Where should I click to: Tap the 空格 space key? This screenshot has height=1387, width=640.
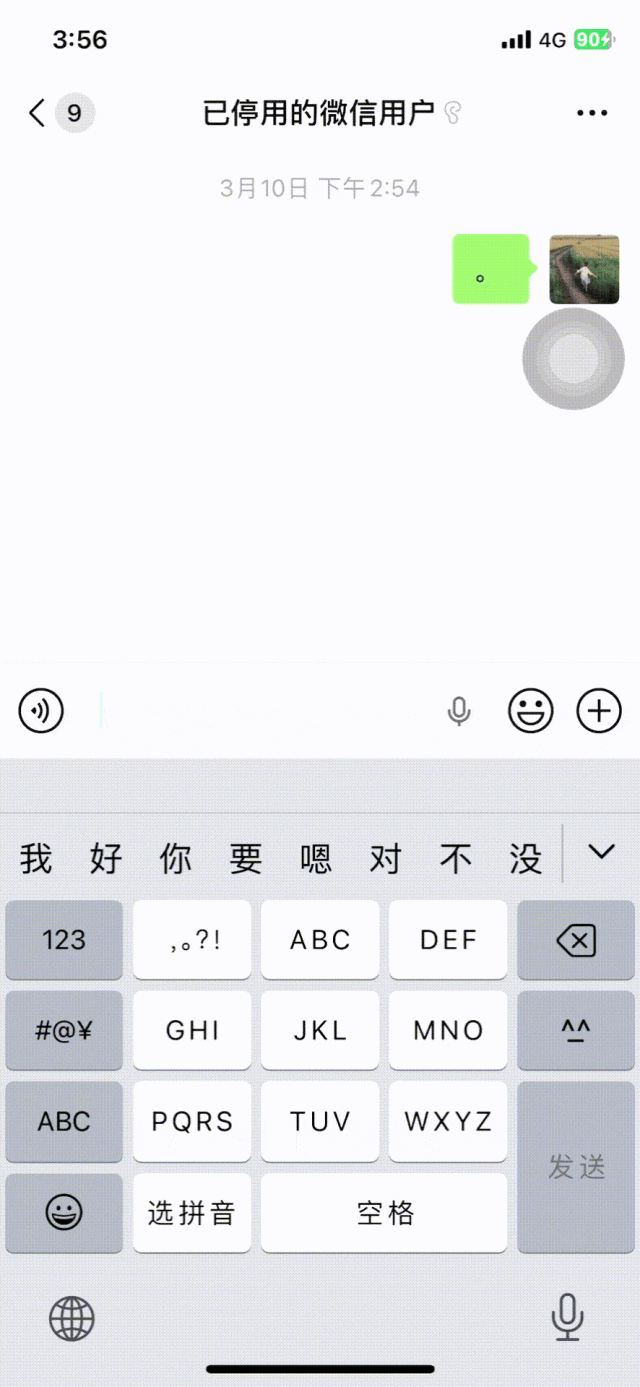384,1213
